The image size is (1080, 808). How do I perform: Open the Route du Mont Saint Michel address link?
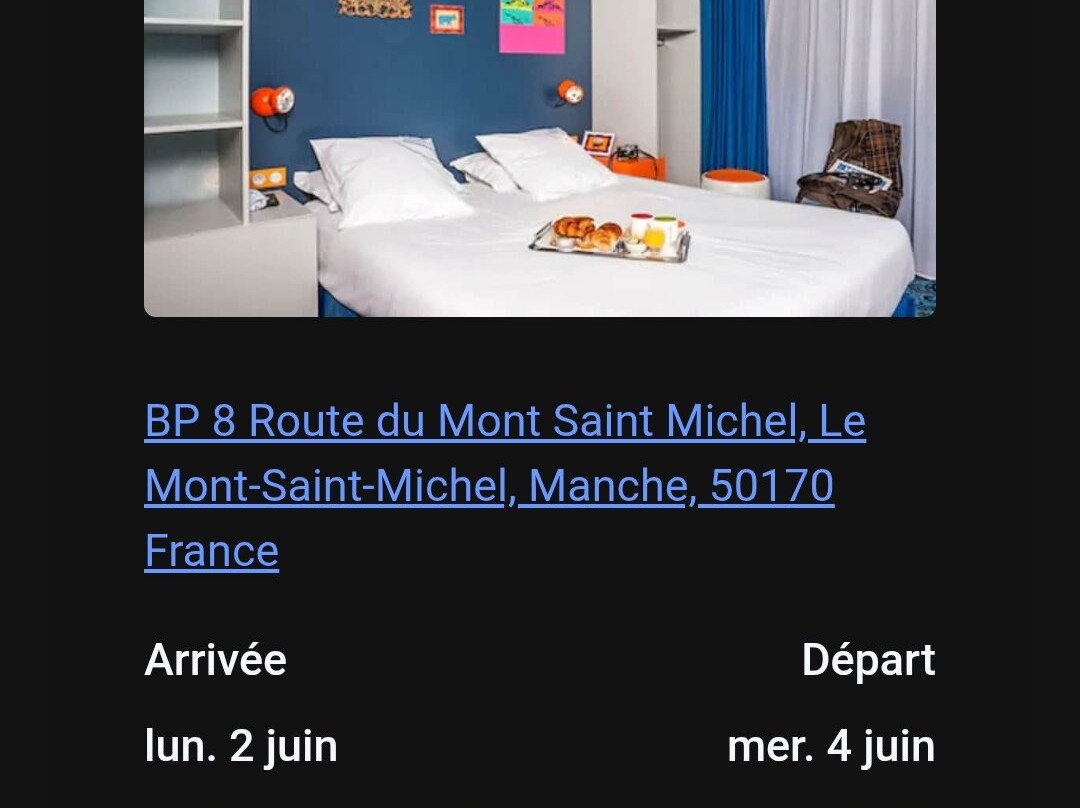click(x=504, y=485)
